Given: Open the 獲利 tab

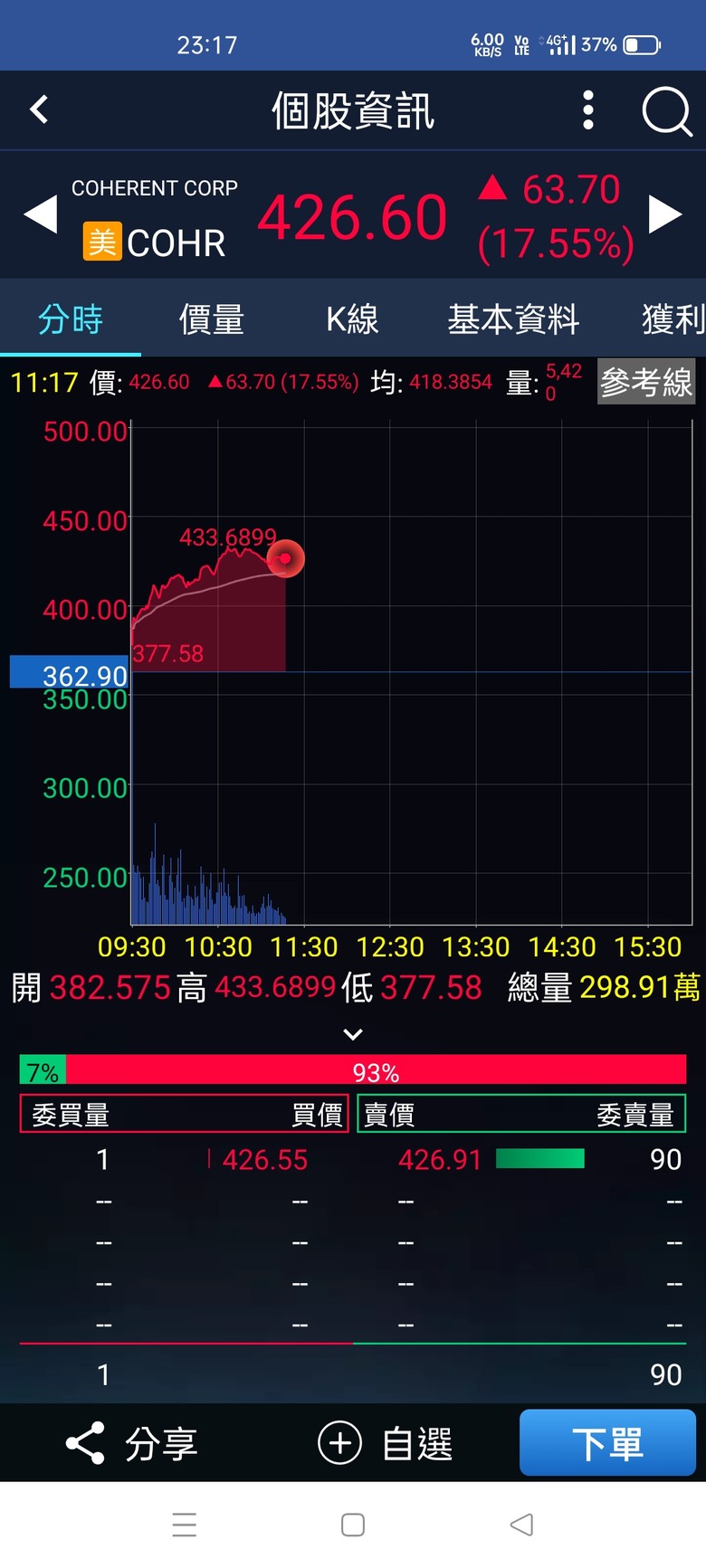Looking at the screenshot, I should click(673, 319).
